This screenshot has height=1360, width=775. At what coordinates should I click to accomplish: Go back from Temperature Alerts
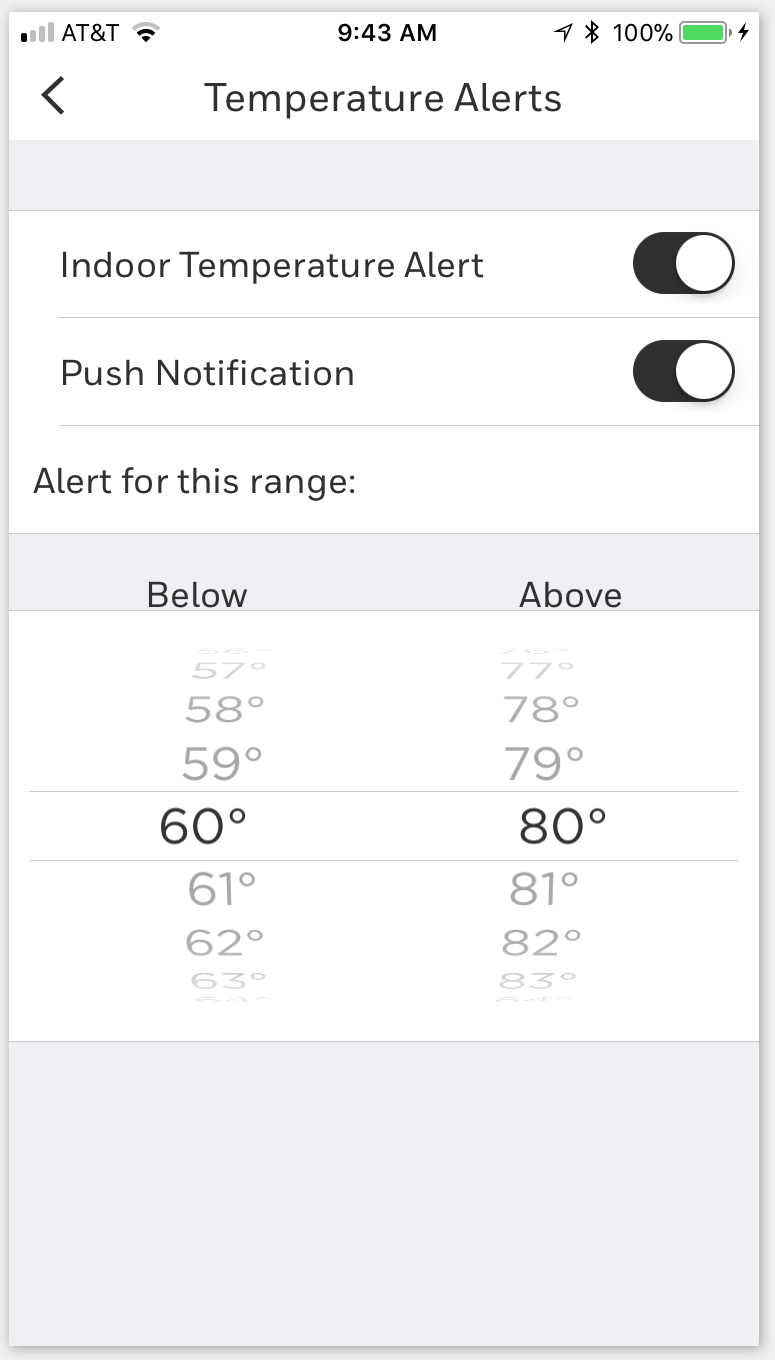(53, 97)
